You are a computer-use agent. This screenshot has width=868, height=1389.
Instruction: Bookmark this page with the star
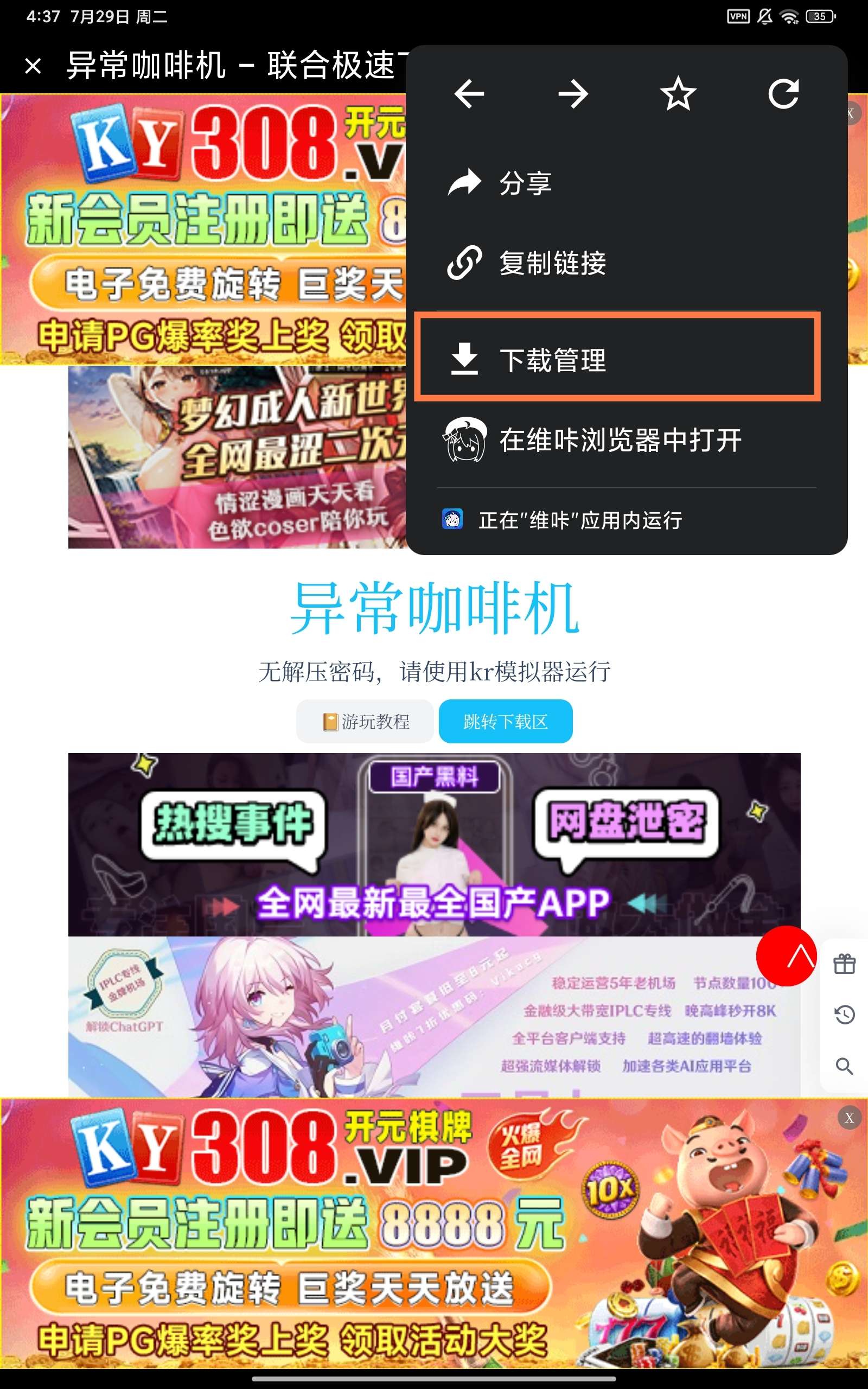pos(678,94)
